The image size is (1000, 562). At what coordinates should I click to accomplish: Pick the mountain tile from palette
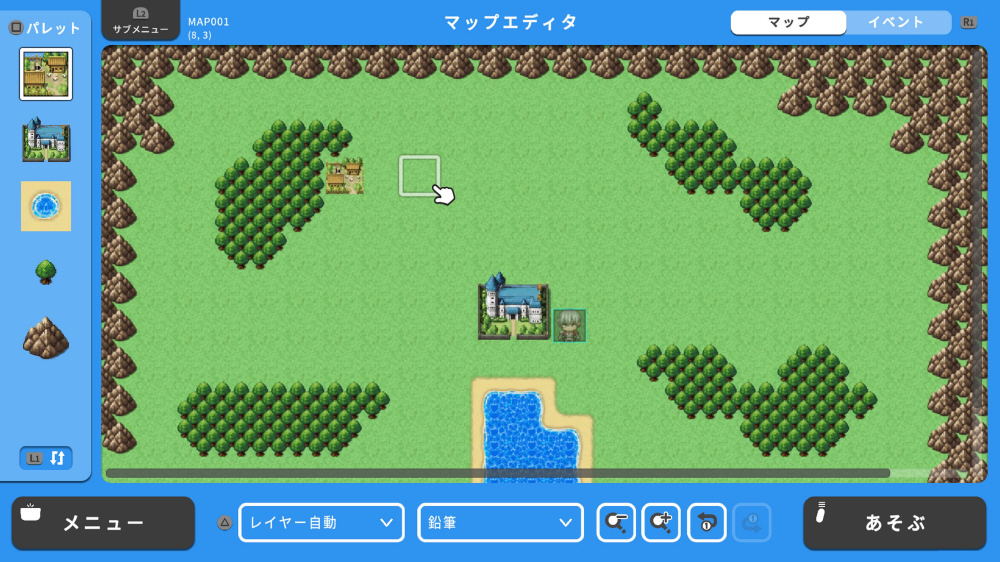(x=46, y=338)
